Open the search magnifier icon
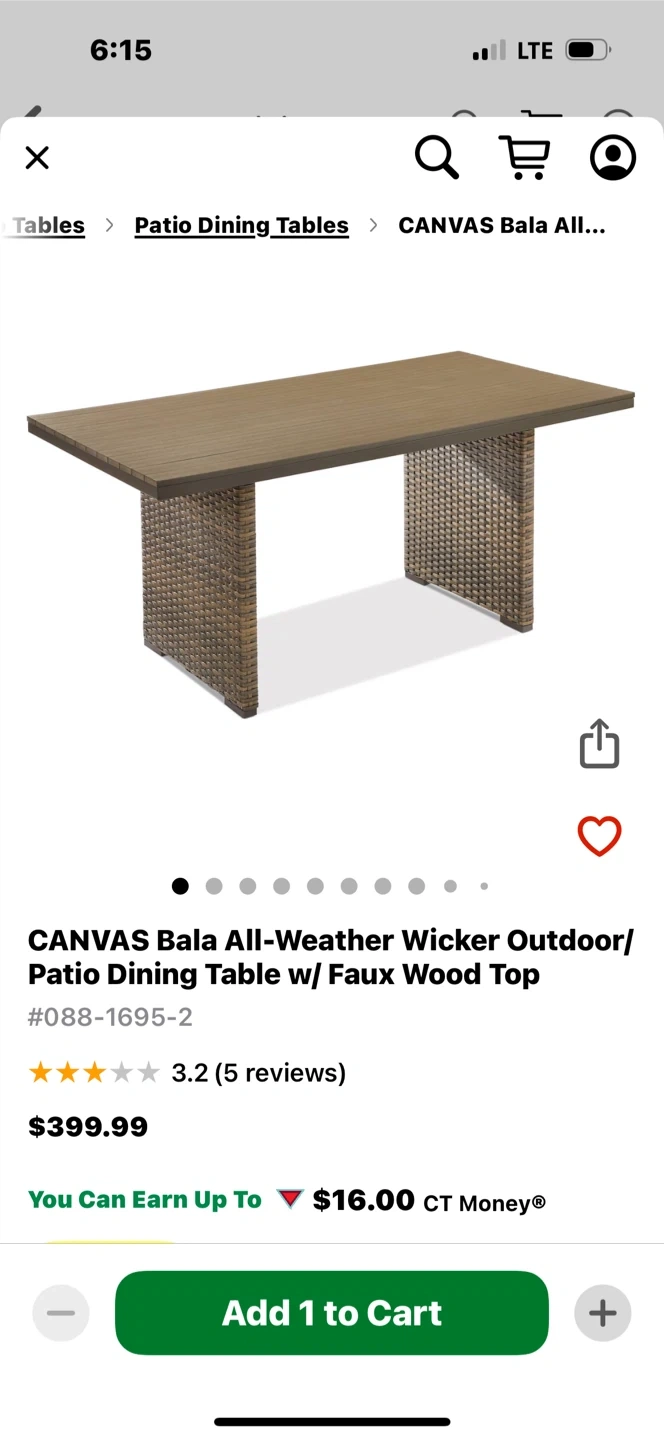 (436, 158)
